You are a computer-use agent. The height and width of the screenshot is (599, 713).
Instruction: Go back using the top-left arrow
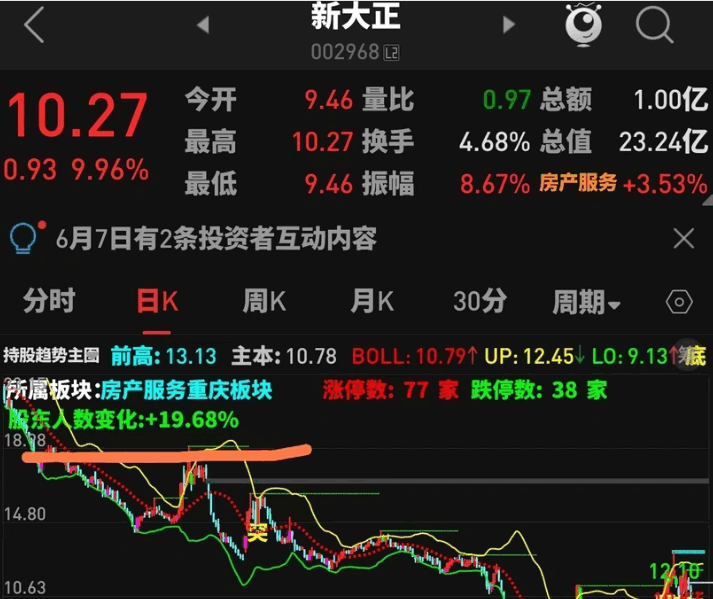[x=34, y=26]
